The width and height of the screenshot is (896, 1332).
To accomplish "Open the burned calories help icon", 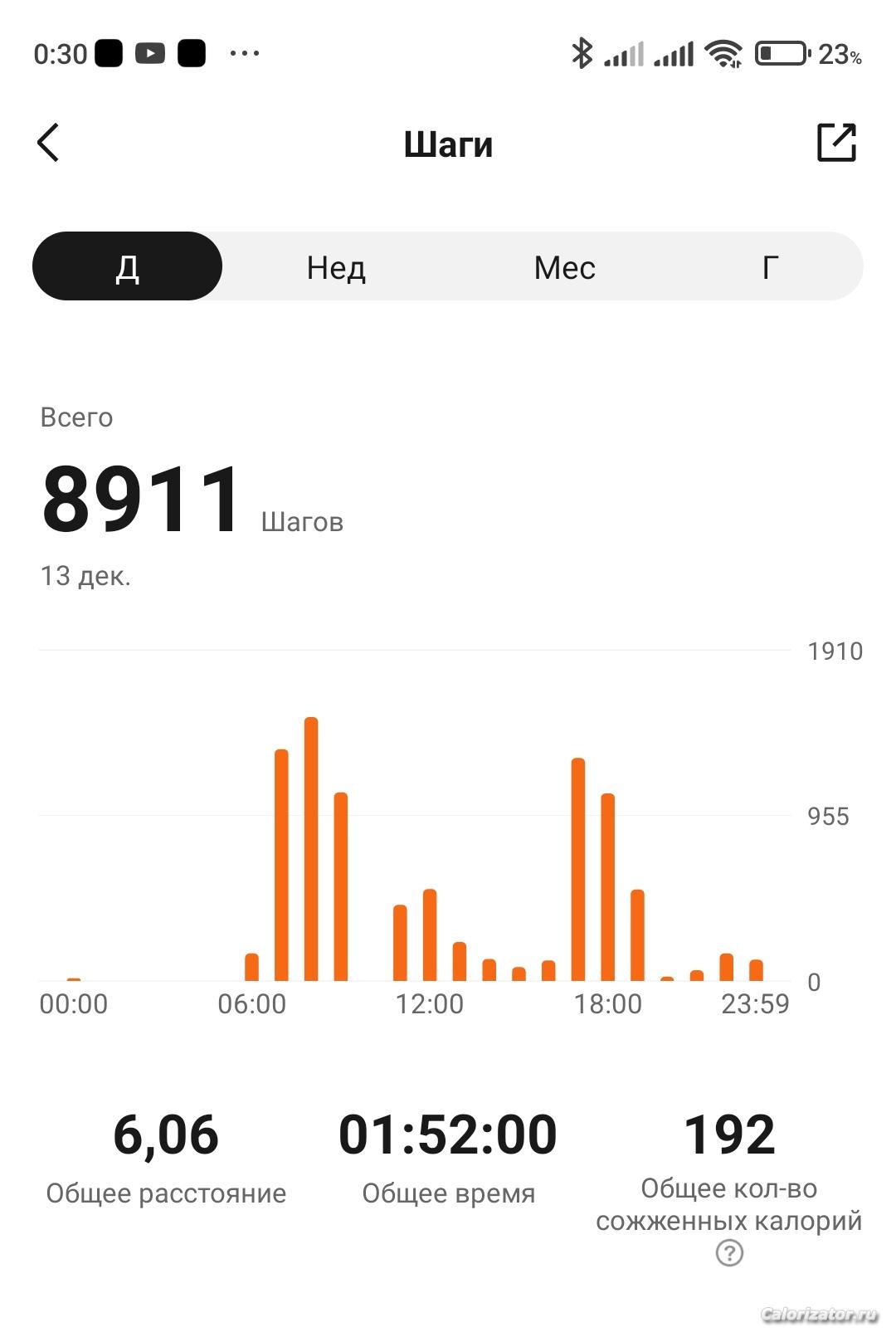I will (729, 1253).
